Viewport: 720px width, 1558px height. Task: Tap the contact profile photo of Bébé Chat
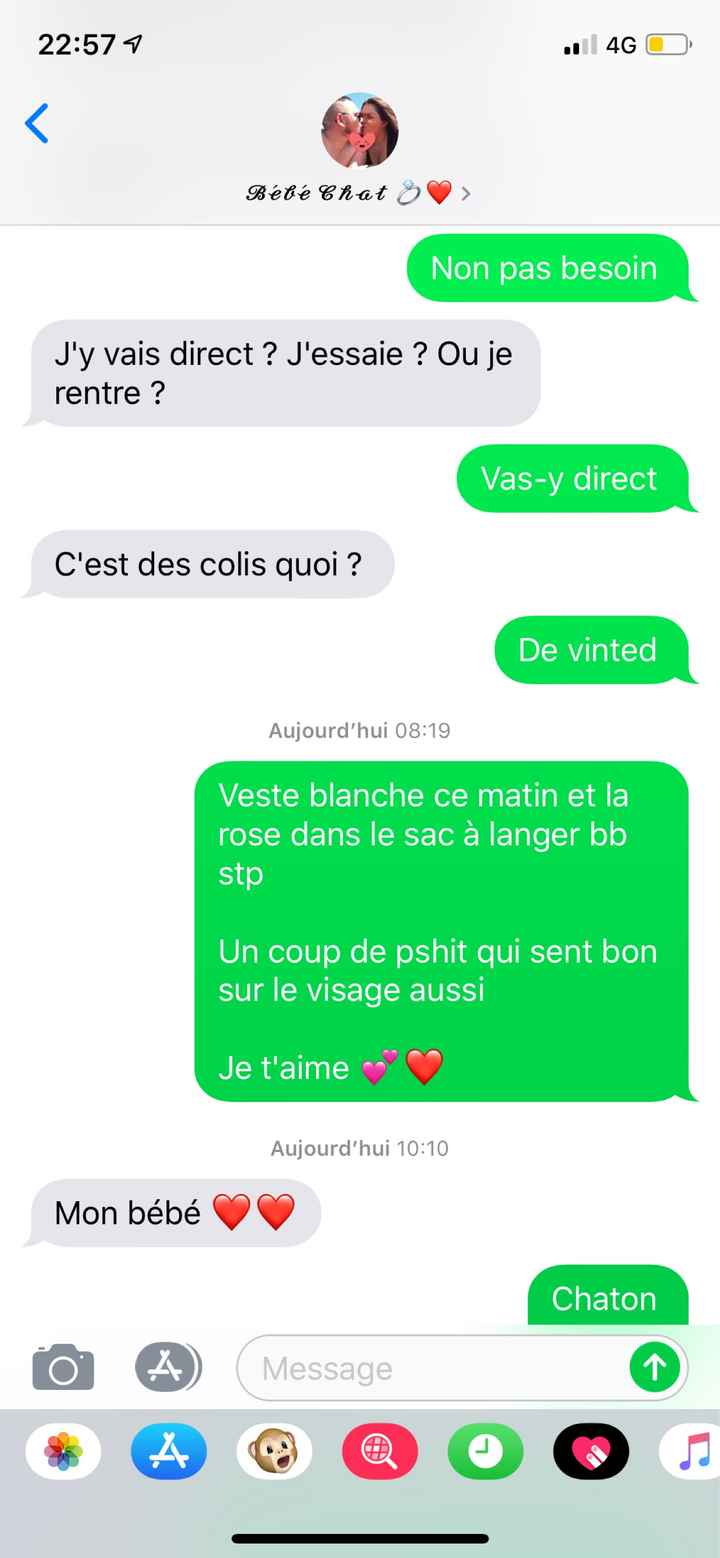pos(360,128)
